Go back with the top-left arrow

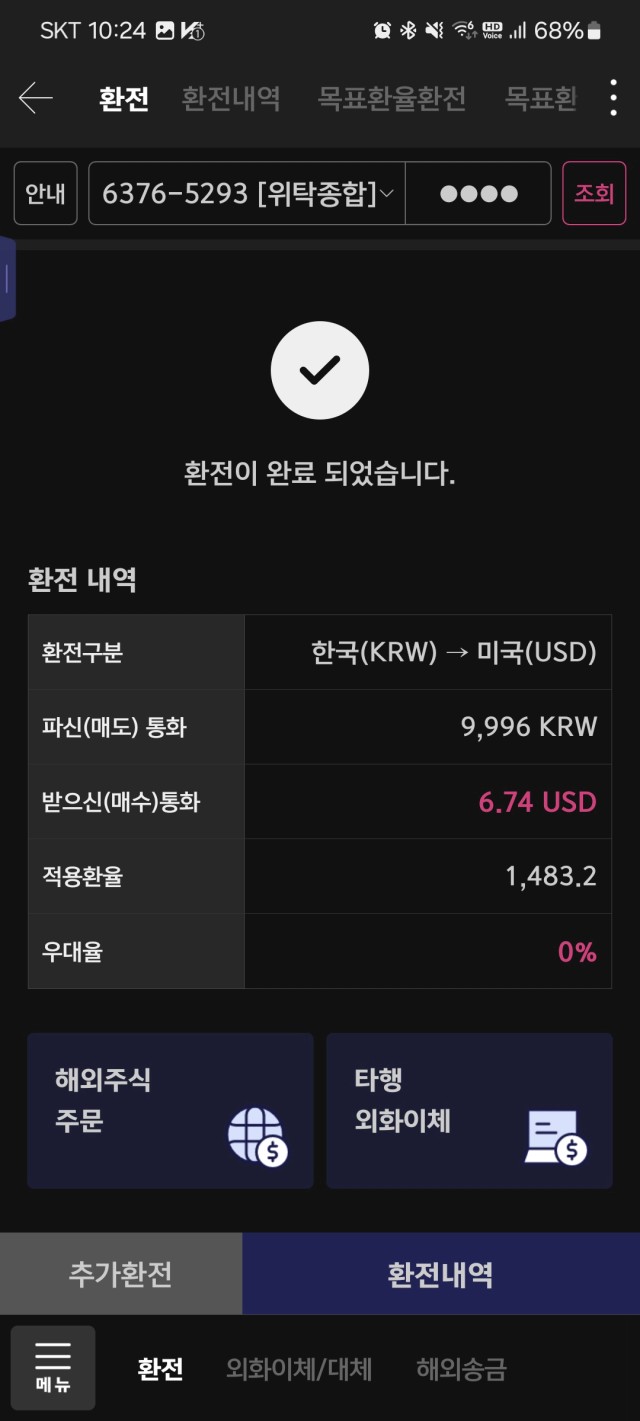click(36, 98)
